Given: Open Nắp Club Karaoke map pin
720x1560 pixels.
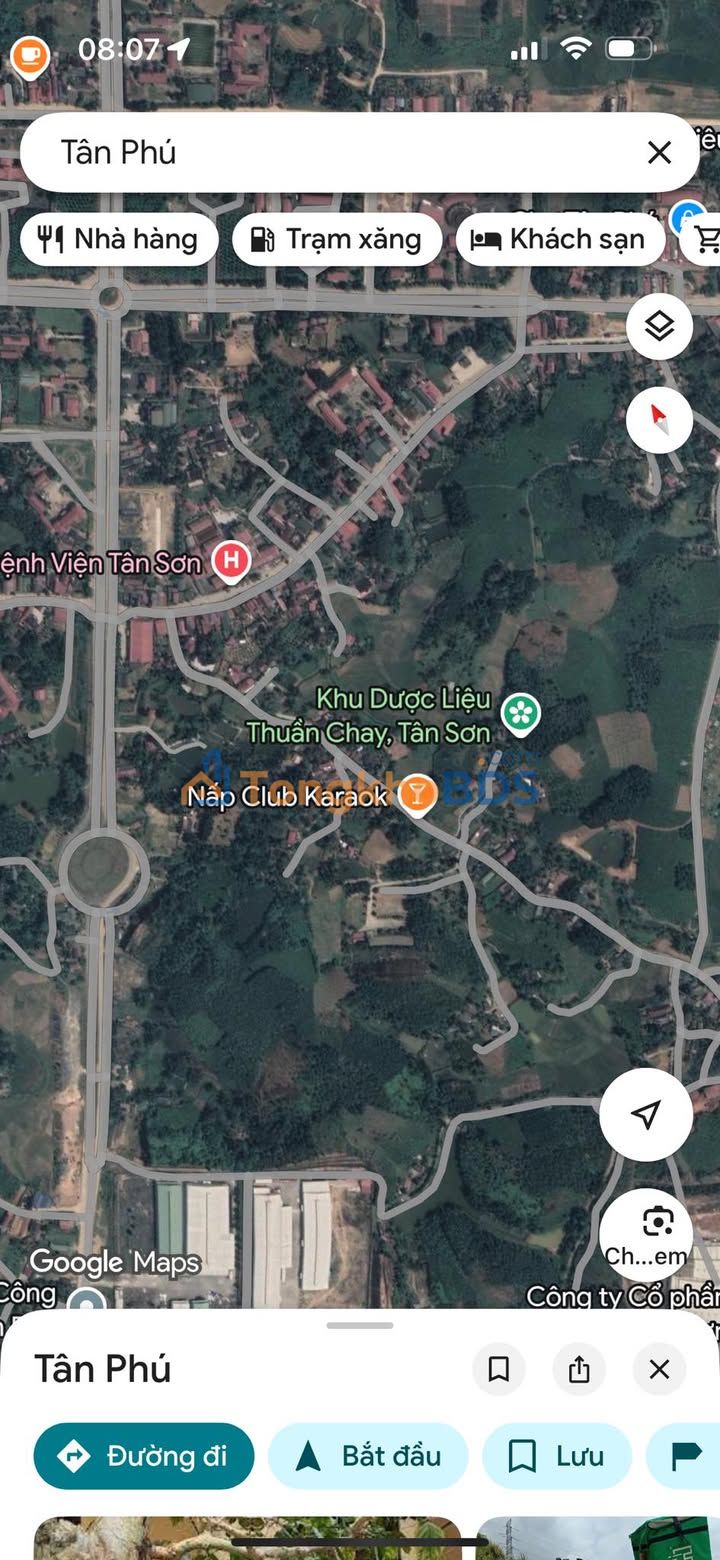Looking at the screenshot, I should [x=417, y=795].
